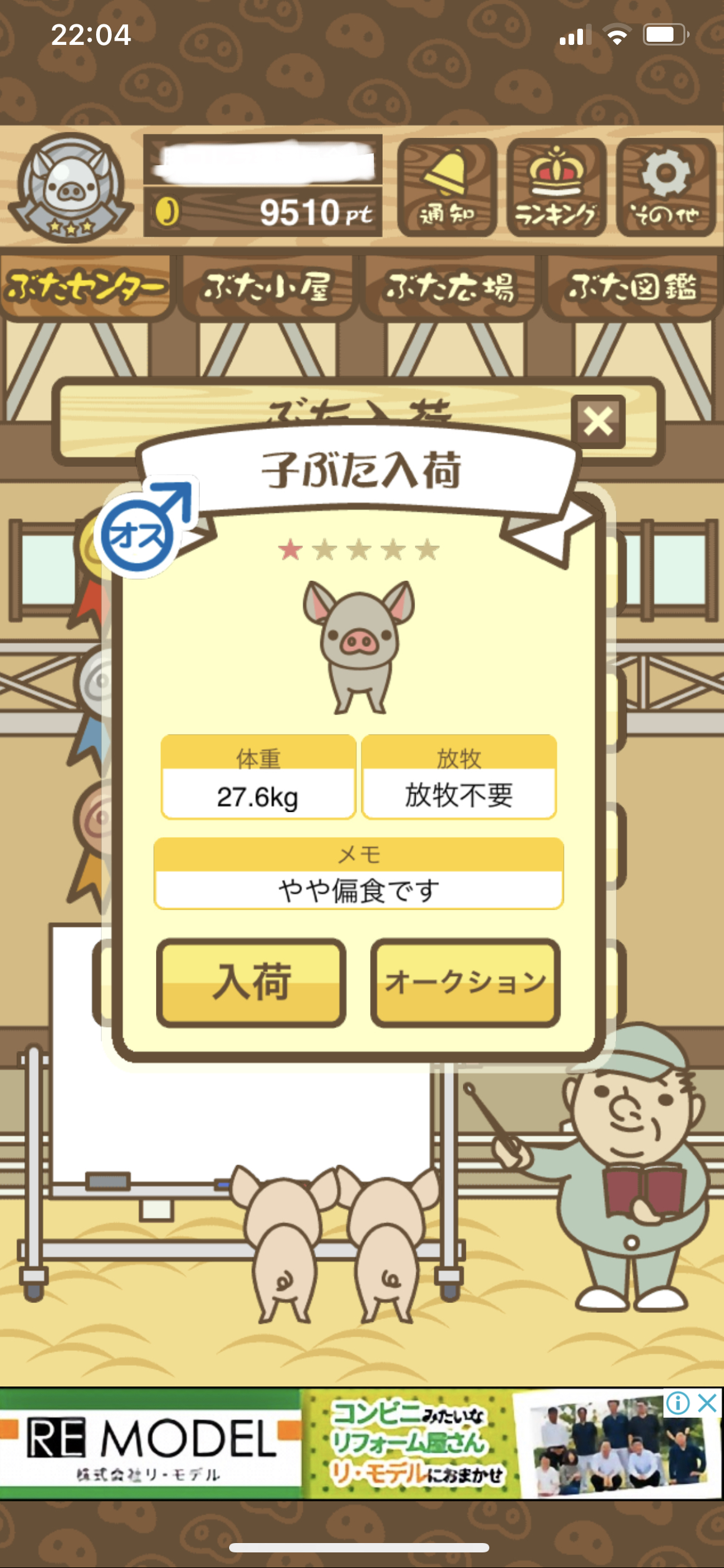Switch to the ぶた図鑑 tab
The height and width of the screenshot is (1568, 724).
(632, 287)
